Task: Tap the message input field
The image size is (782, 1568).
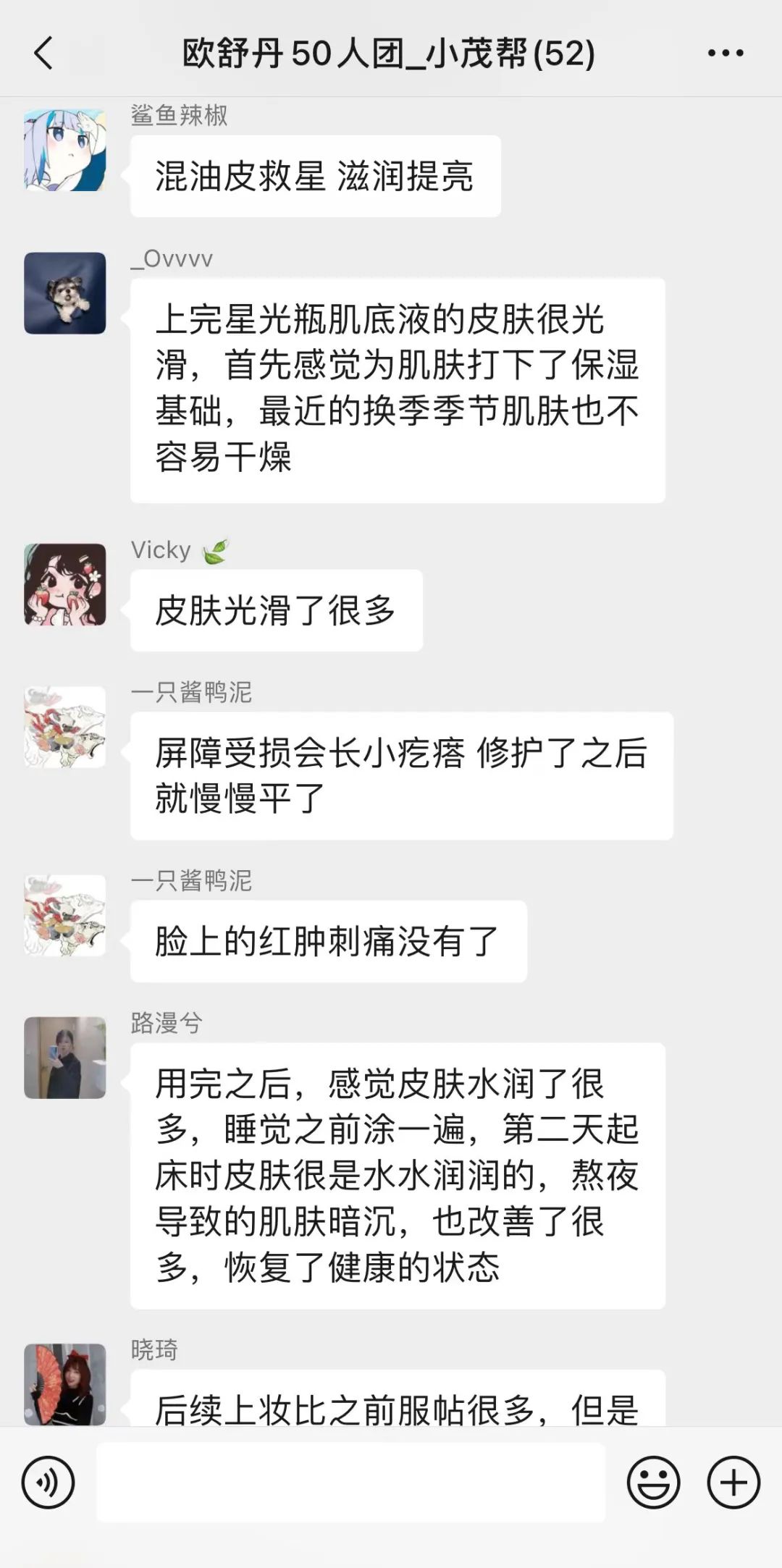Action: pos(350,1483)
